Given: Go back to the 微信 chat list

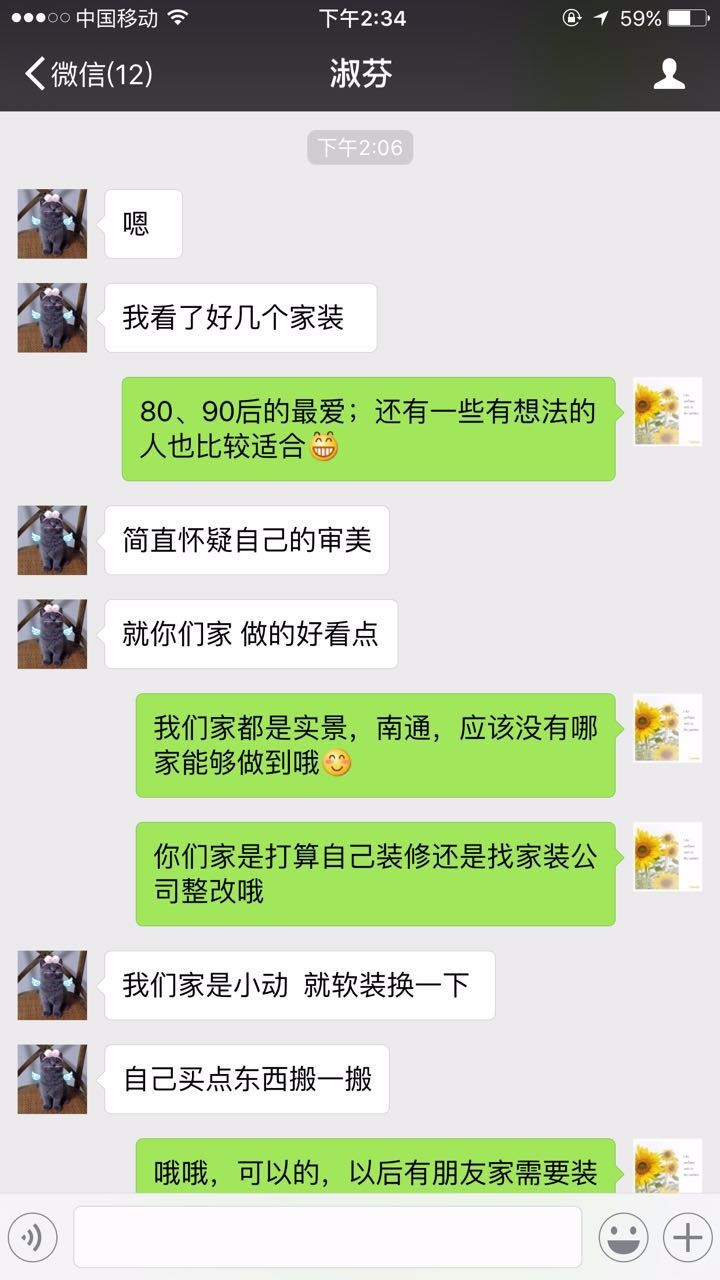Looking at the screenshot, I should click(x=88, y=74).
